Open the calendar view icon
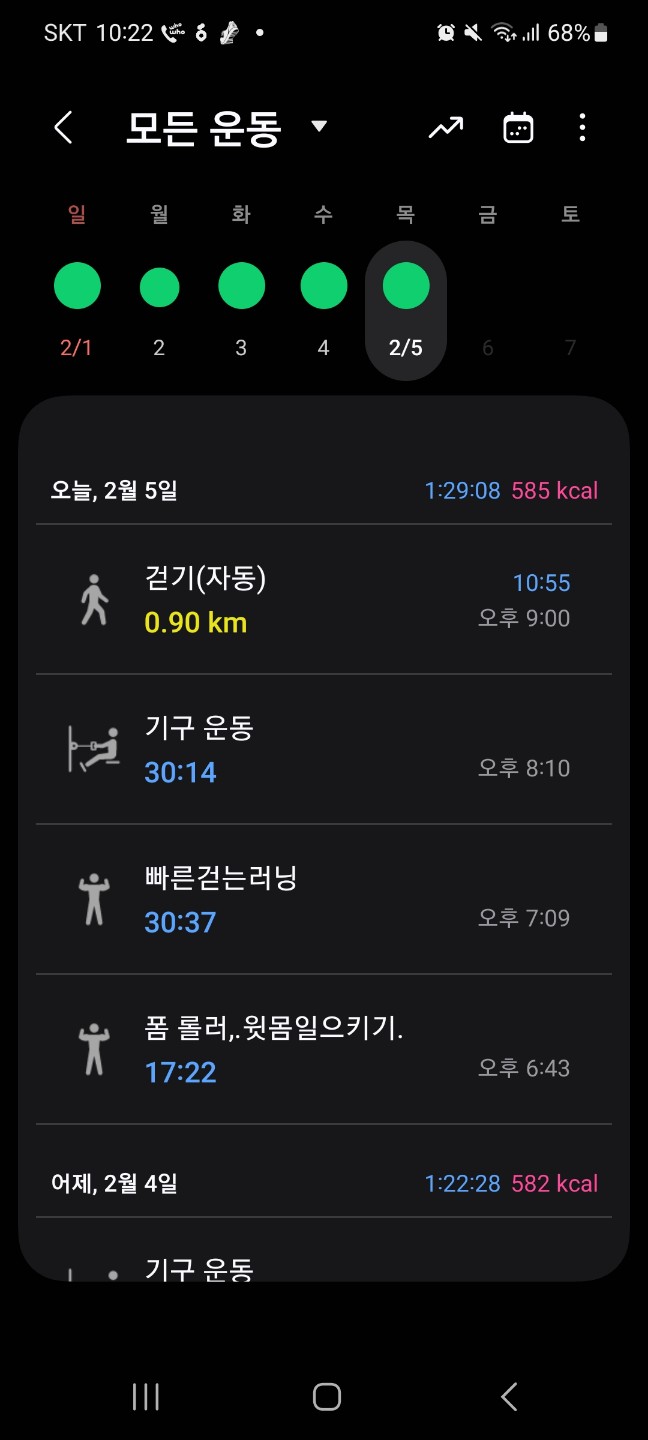 (518, 128)
